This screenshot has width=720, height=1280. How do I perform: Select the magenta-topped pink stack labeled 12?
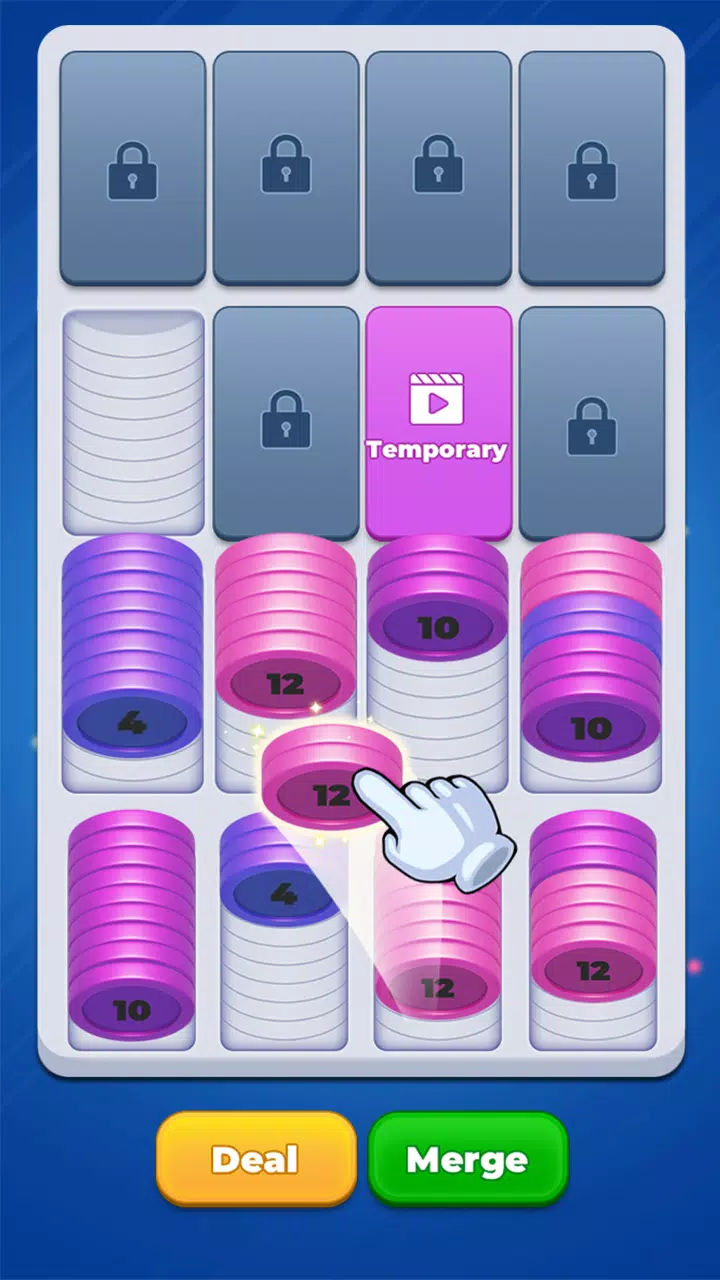(x=593, y=920)
